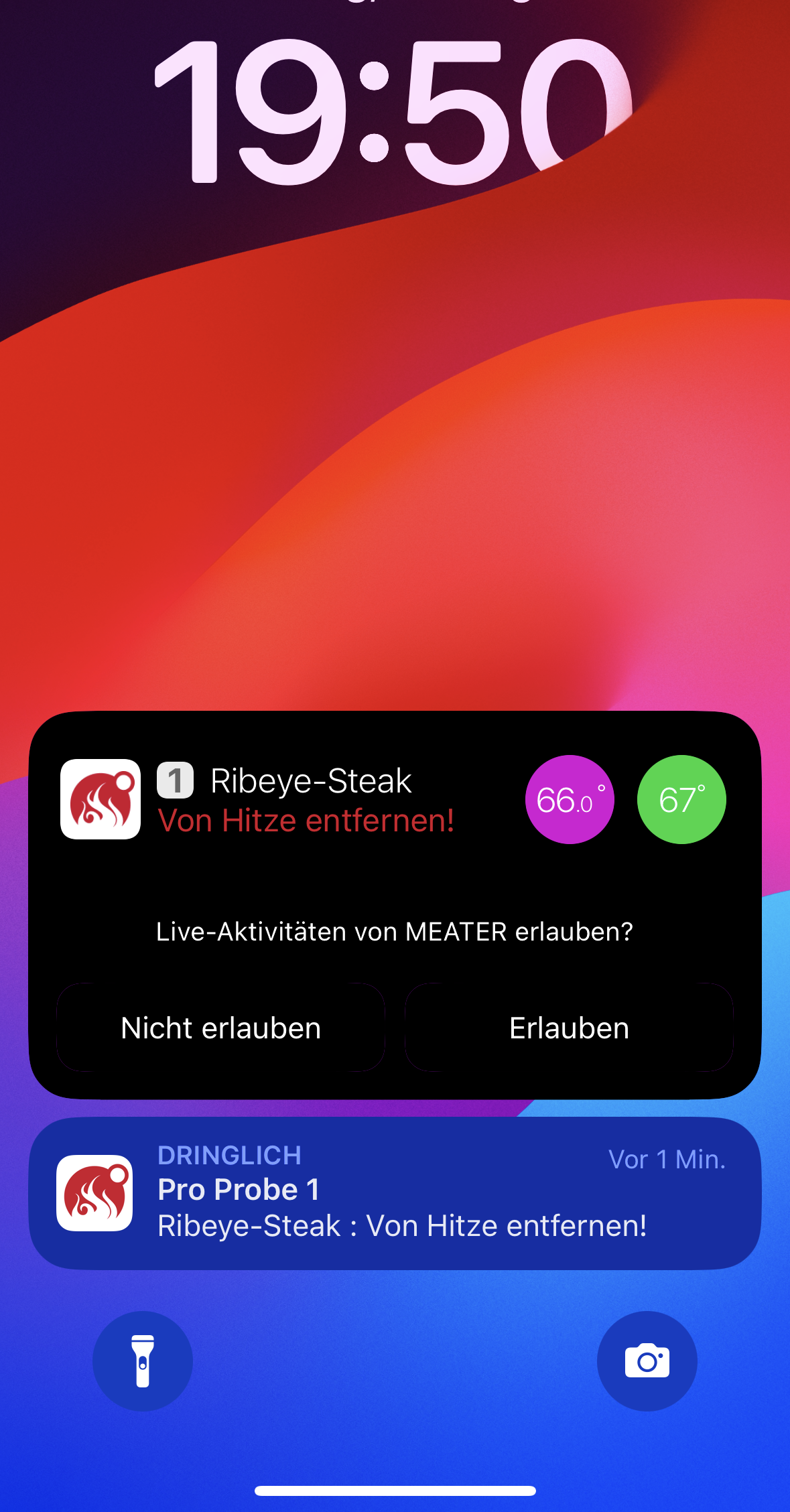Allow MEATER Live Activities with Erlauben
The image size is (790, 1512).
[569, 1028]
